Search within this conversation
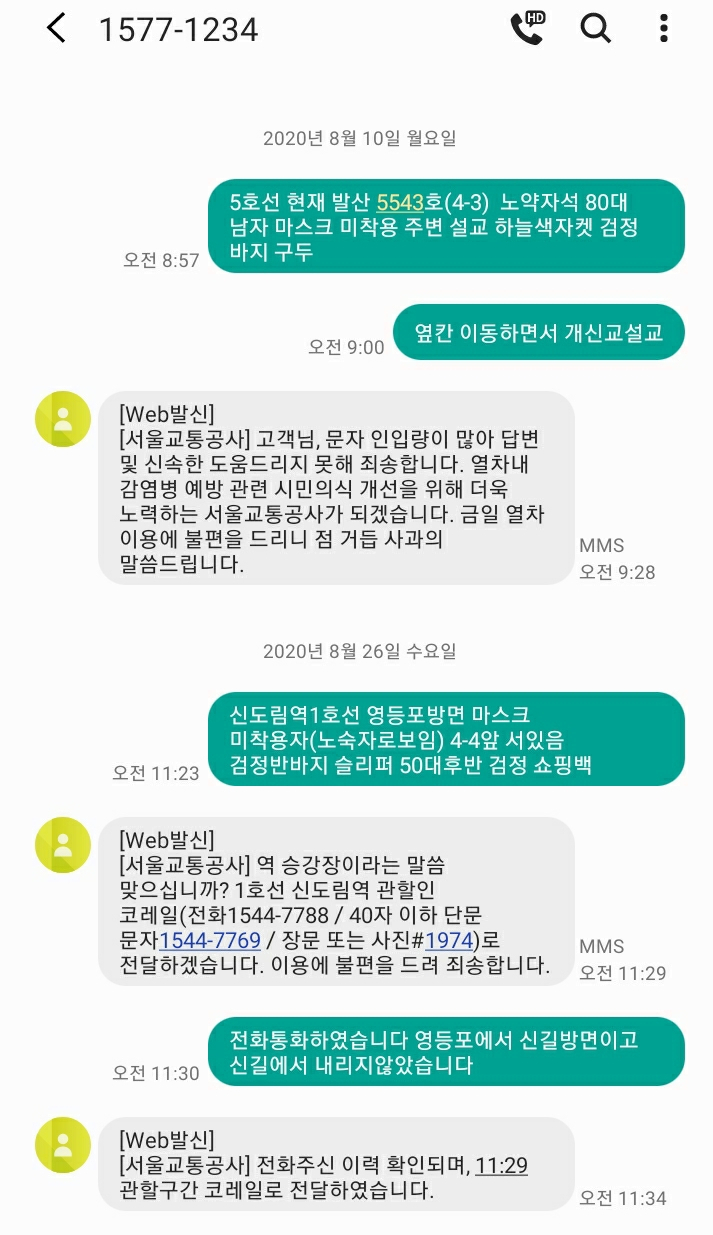Viewport: 713px width, 1235px height. point(596,29)
